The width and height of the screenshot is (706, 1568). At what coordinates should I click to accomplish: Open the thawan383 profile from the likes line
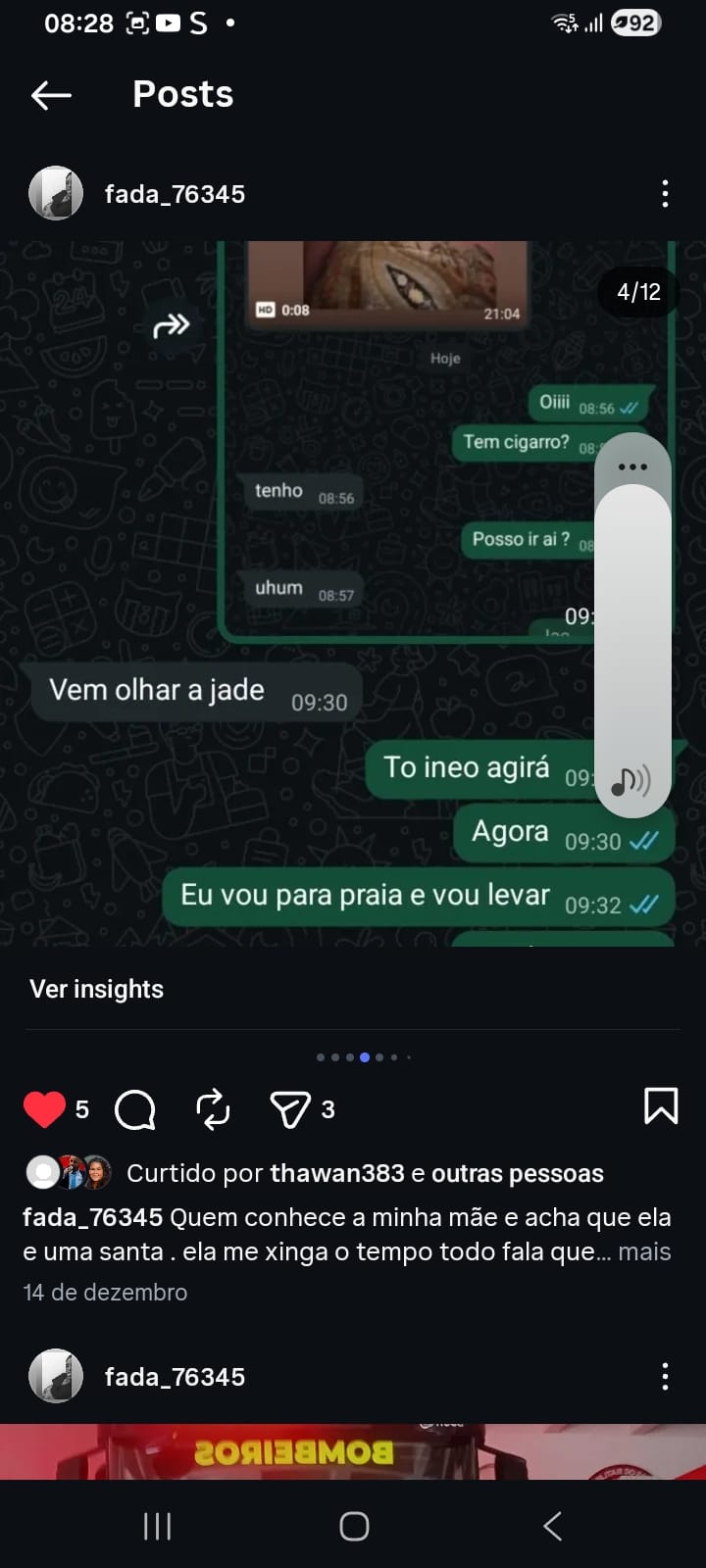pyautogui.click(x=336, y=1173)
